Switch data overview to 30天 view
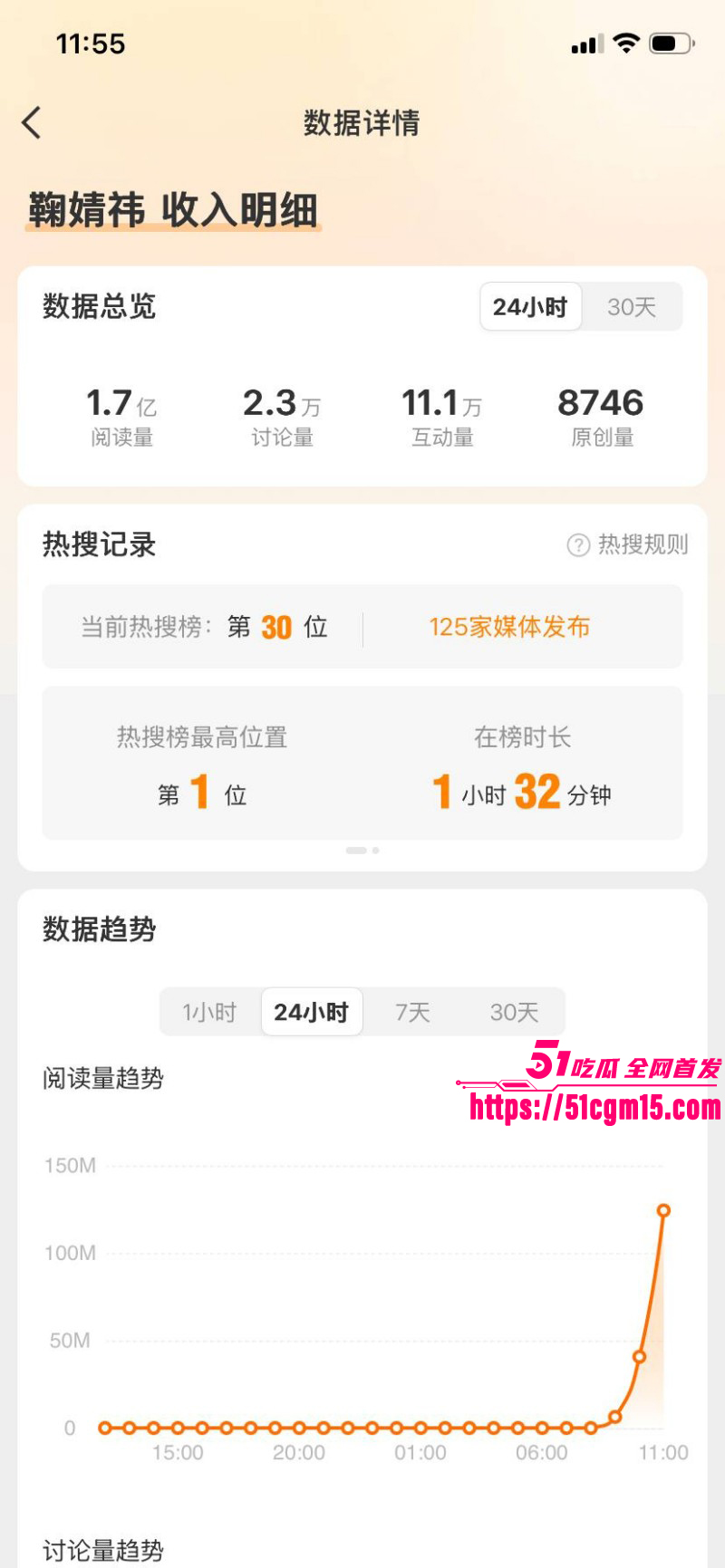Viewport: 725px width, 1568px height. [634, 306]
